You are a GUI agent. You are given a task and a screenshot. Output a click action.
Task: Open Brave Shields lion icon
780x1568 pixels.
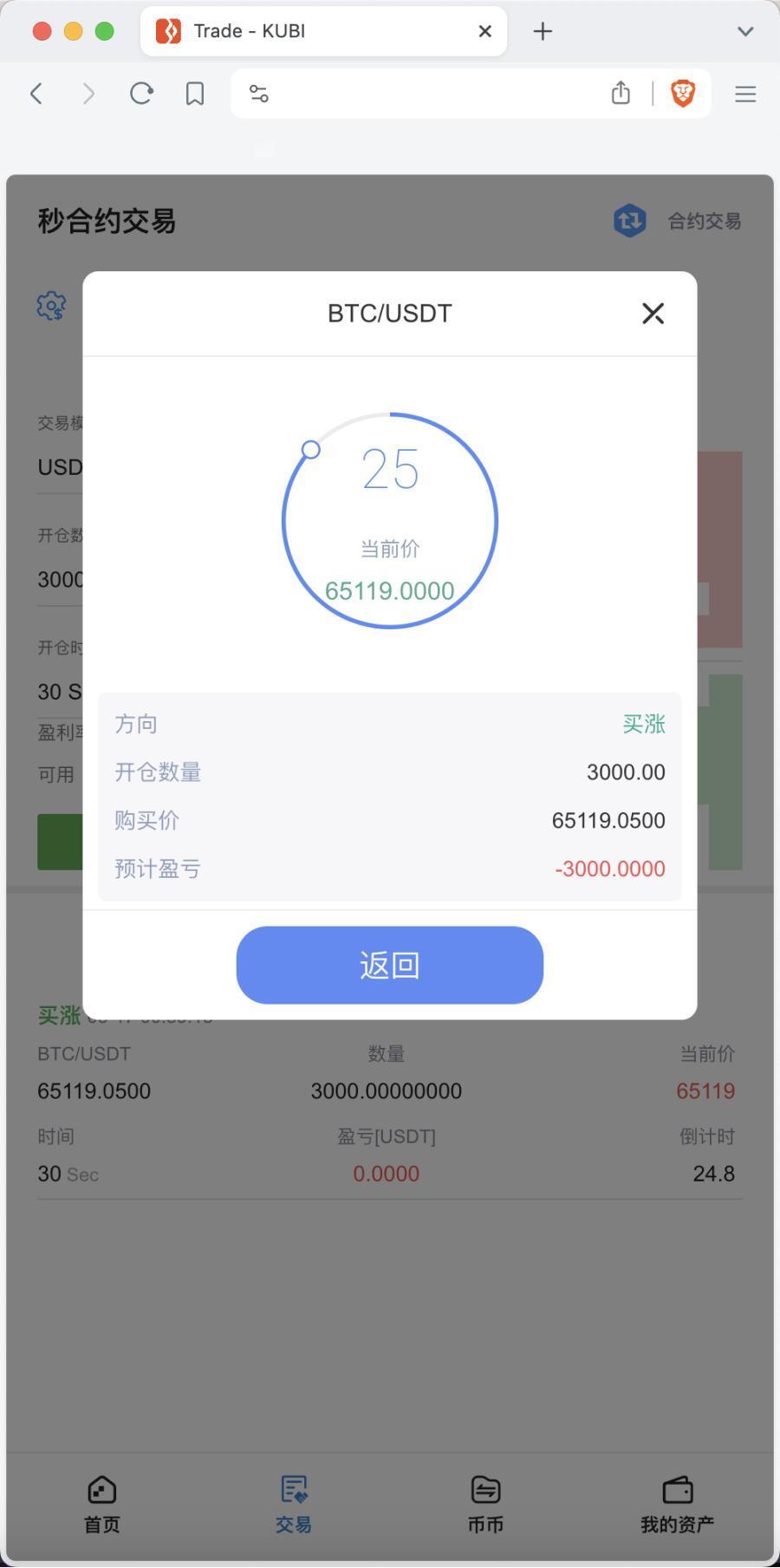(683, 94)
